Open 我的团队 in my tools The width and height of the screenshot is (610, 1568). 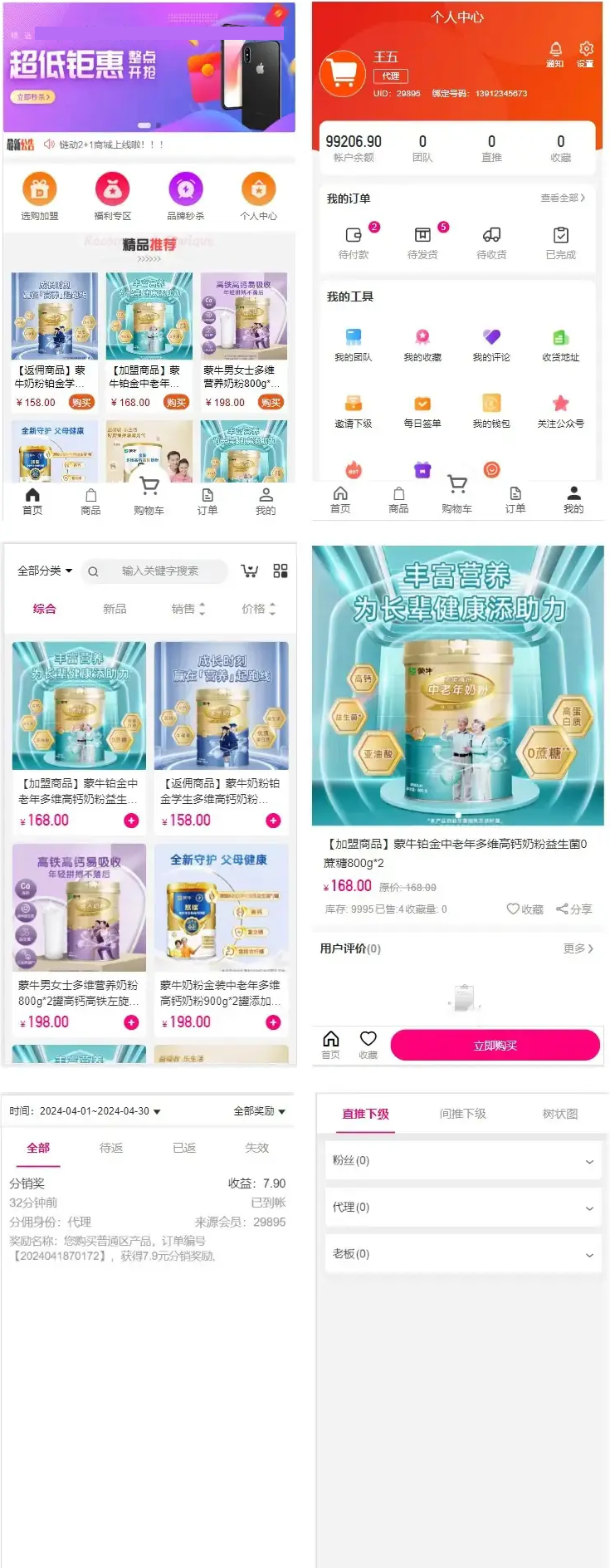point(352,341)
